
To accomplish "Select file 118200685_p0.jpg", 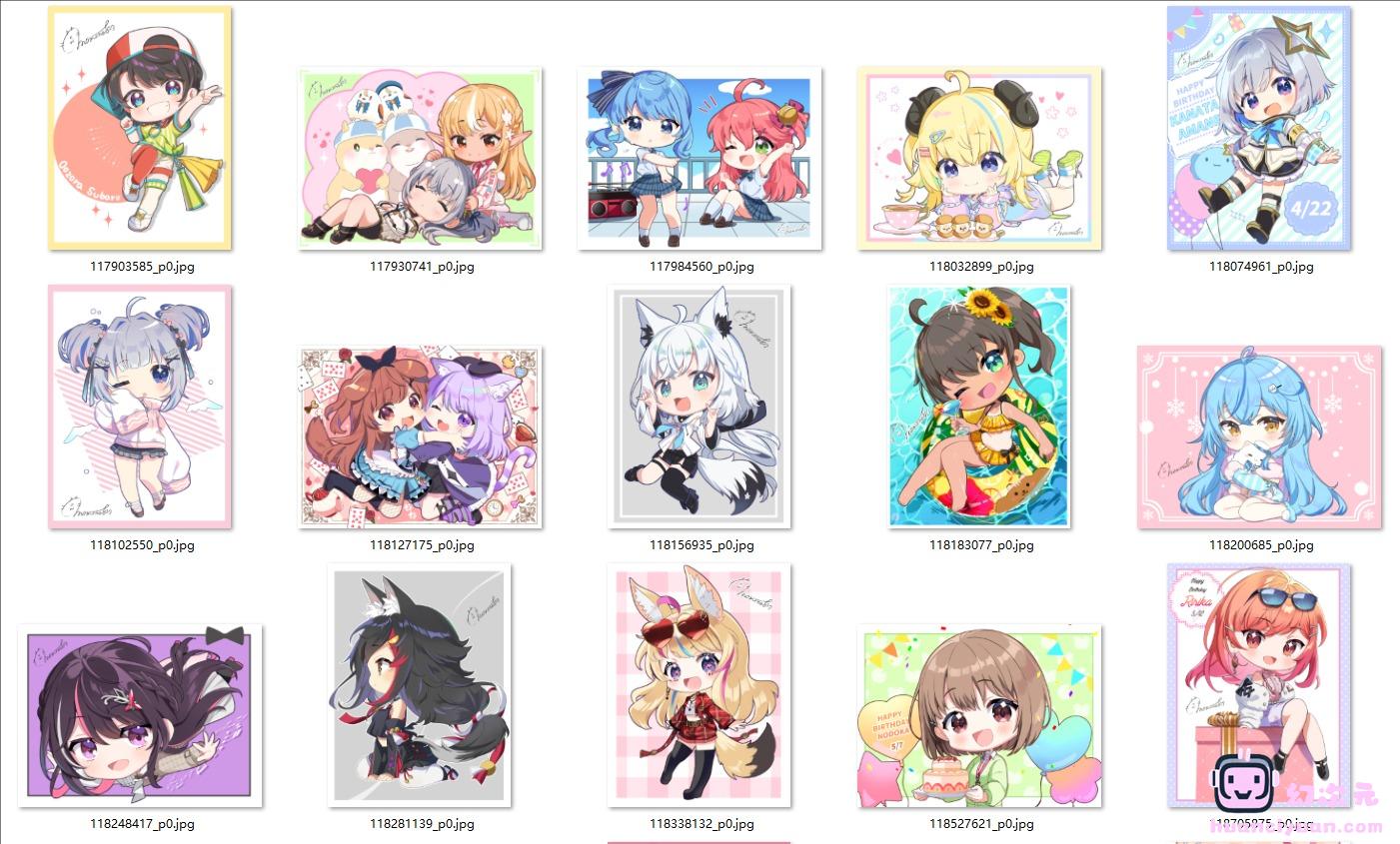I will click(1259, 436).
